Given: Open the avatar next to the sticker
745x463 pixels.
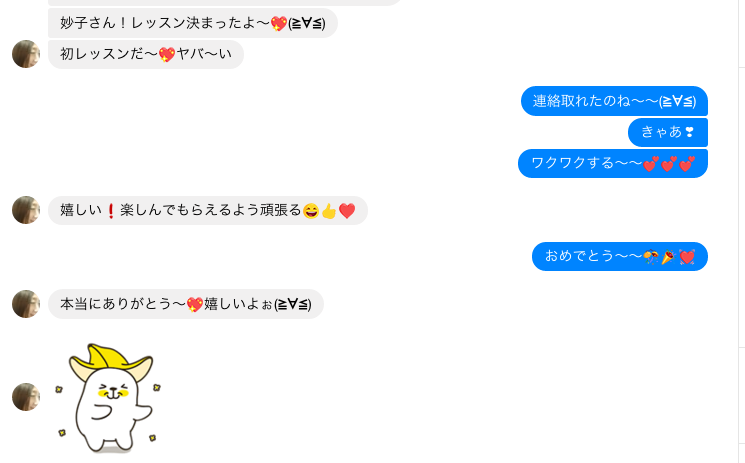Looking at the screenshot, I should pyautogui.click(x=25, y=397).
